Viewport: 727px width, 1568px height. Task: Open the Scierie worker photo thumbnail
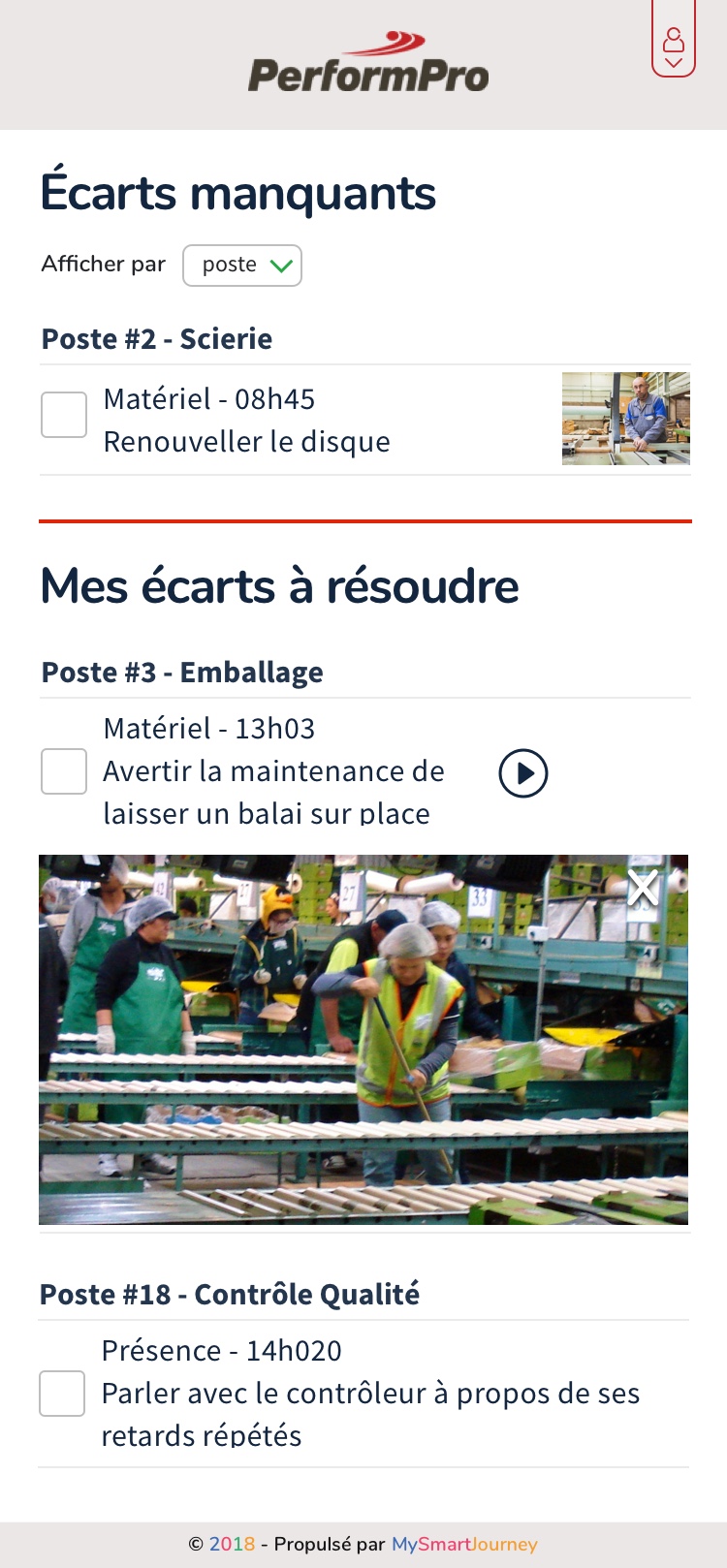click(x=626, y=419)
